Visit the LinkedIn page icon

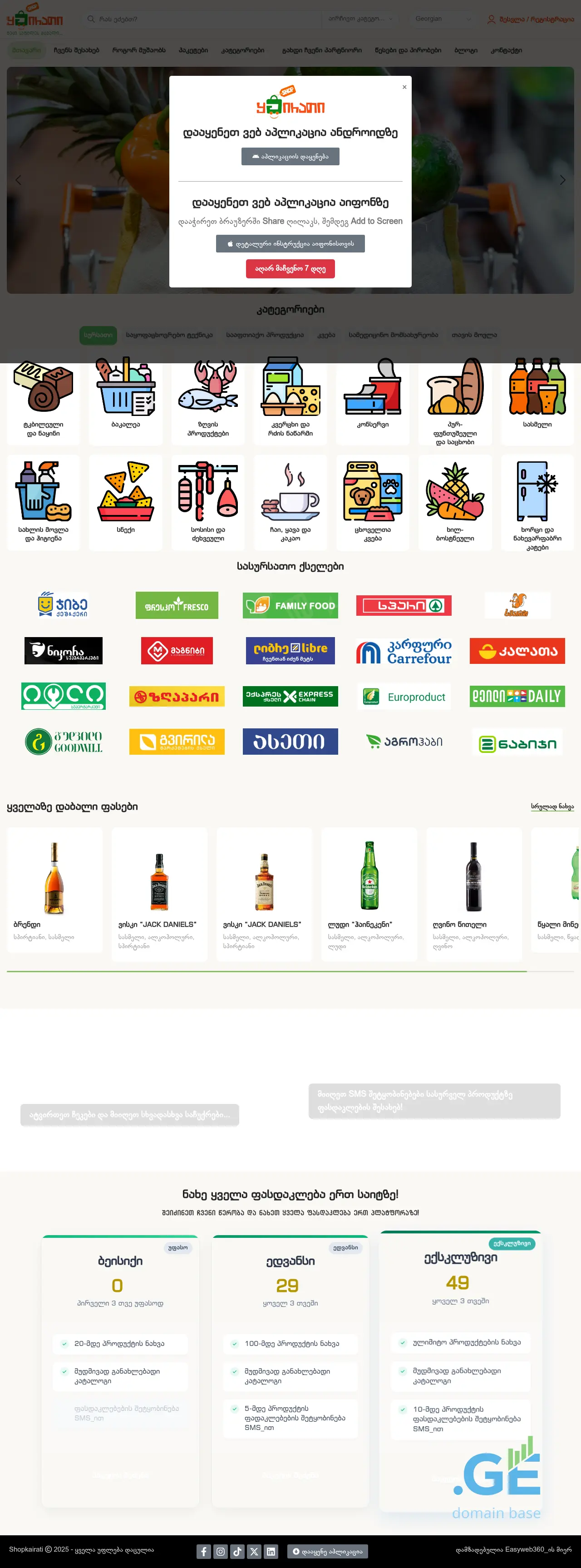click(x=271, y=1552)
